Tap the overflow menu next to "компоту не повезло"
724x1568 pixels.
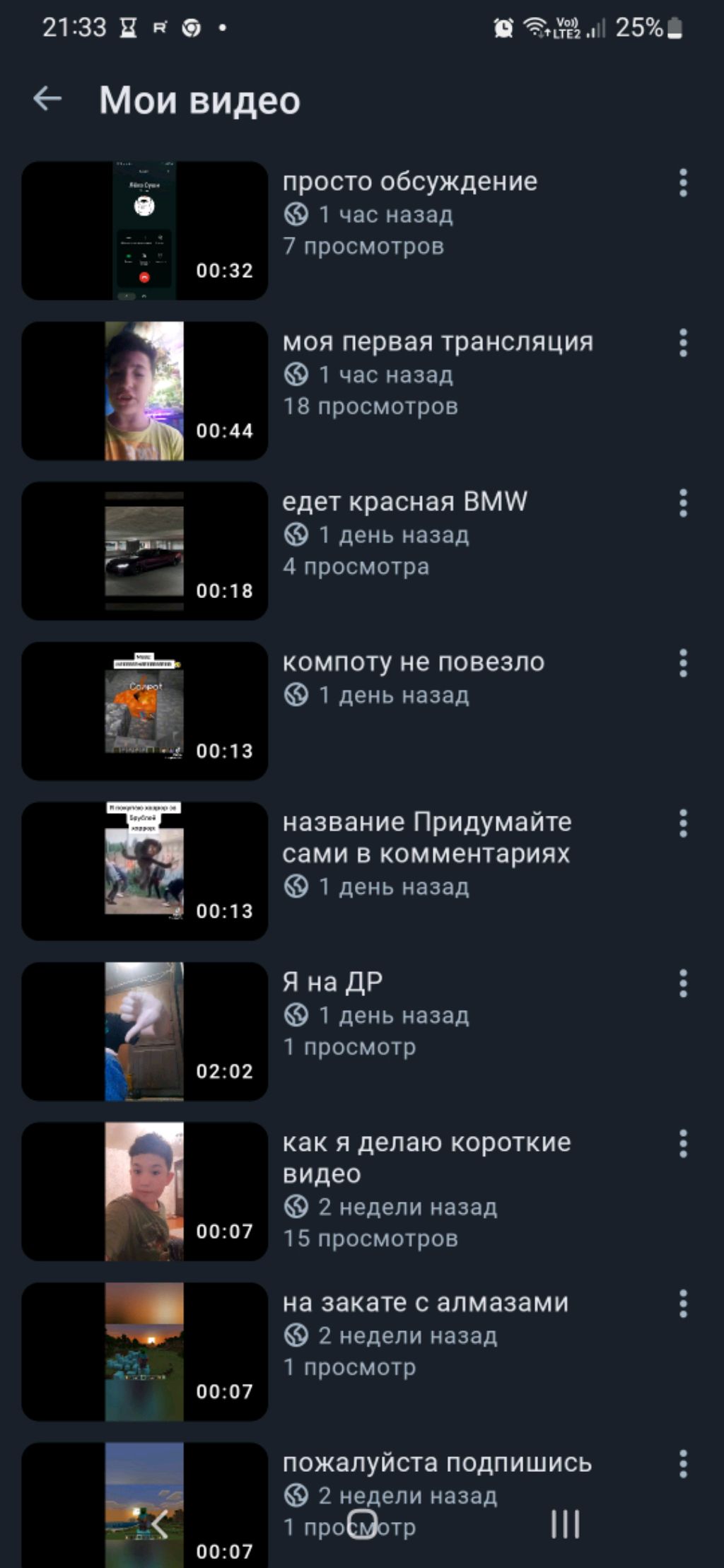click(x=682, y=664)
